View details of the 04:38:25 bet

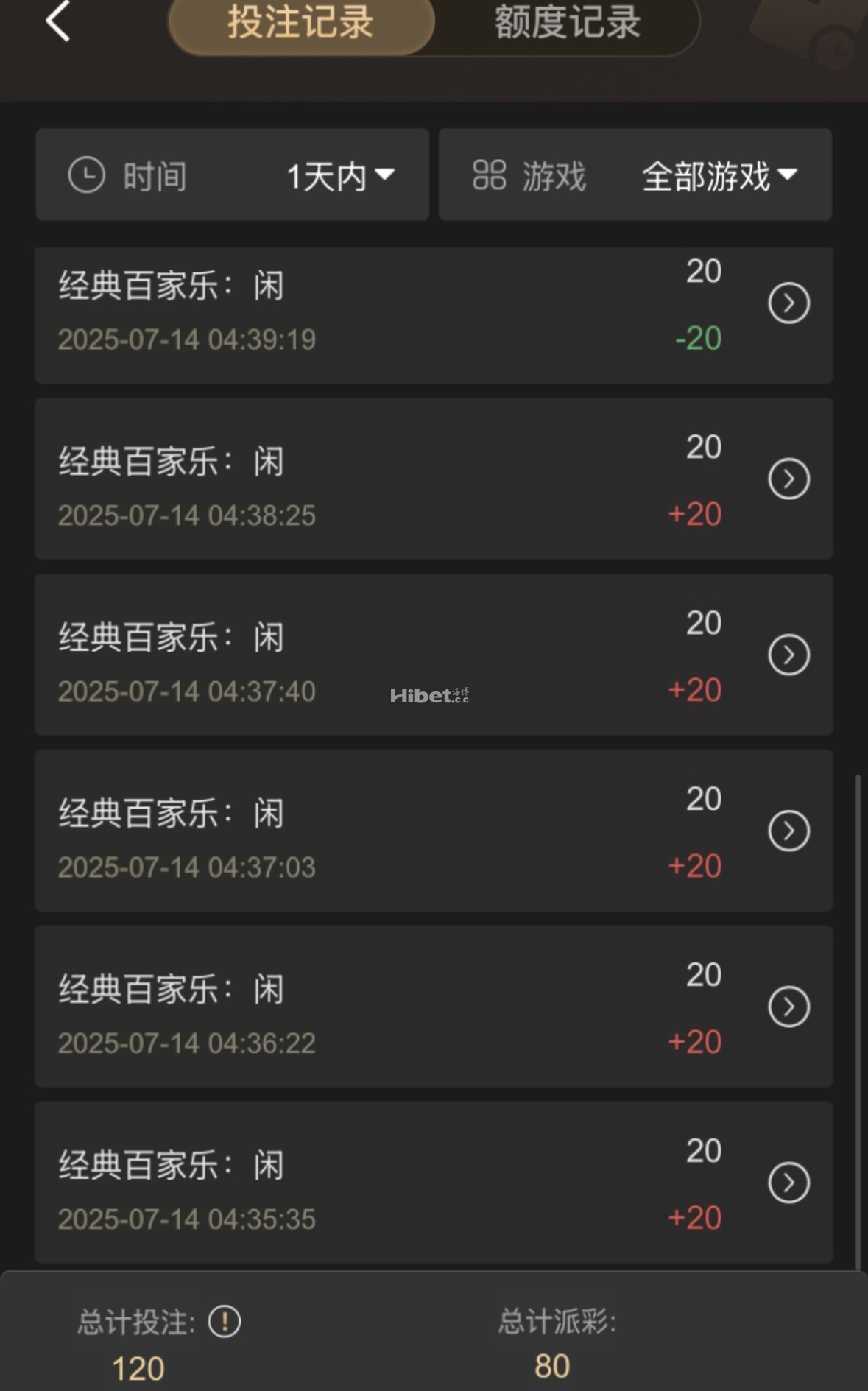788,479
